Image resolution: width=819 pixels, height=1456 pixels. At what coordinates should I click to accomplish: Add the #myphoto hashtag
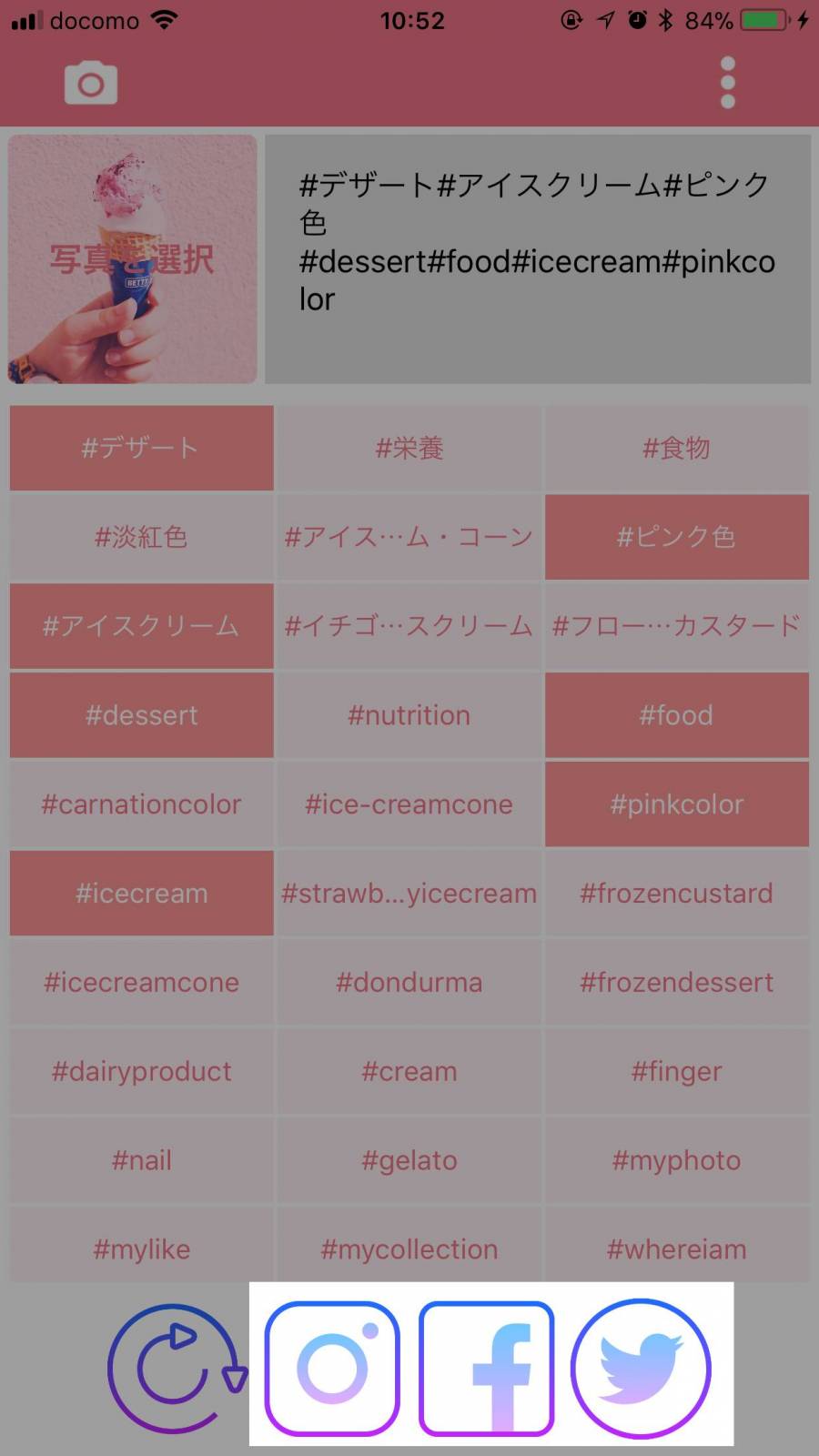pyautogui.click(x=676, y=1160)
